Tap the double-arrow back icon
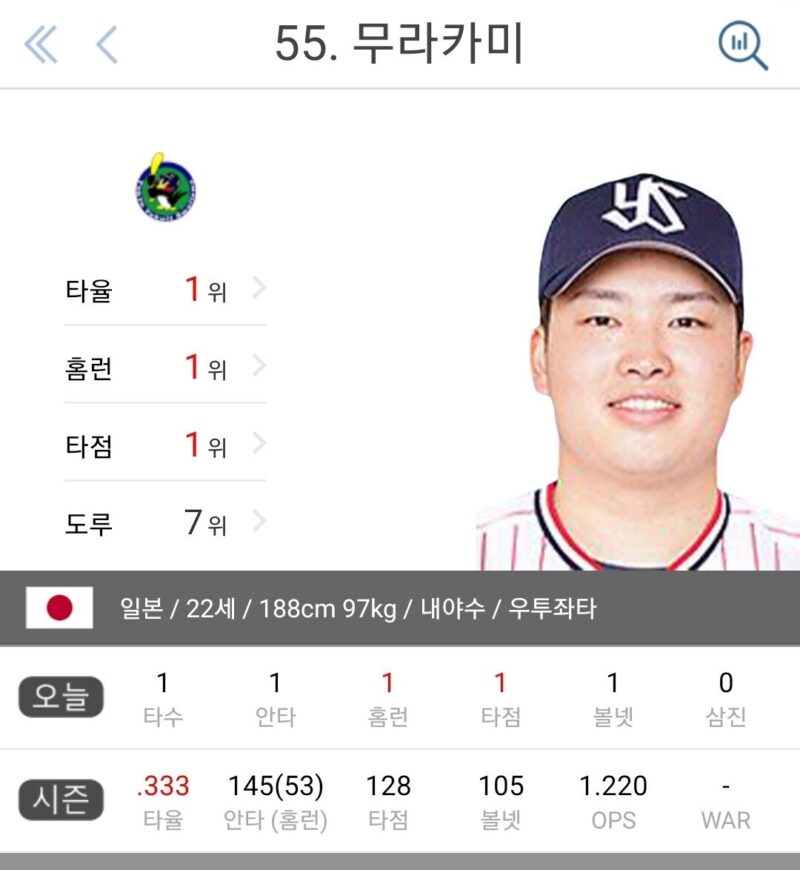 pos(41,45)
